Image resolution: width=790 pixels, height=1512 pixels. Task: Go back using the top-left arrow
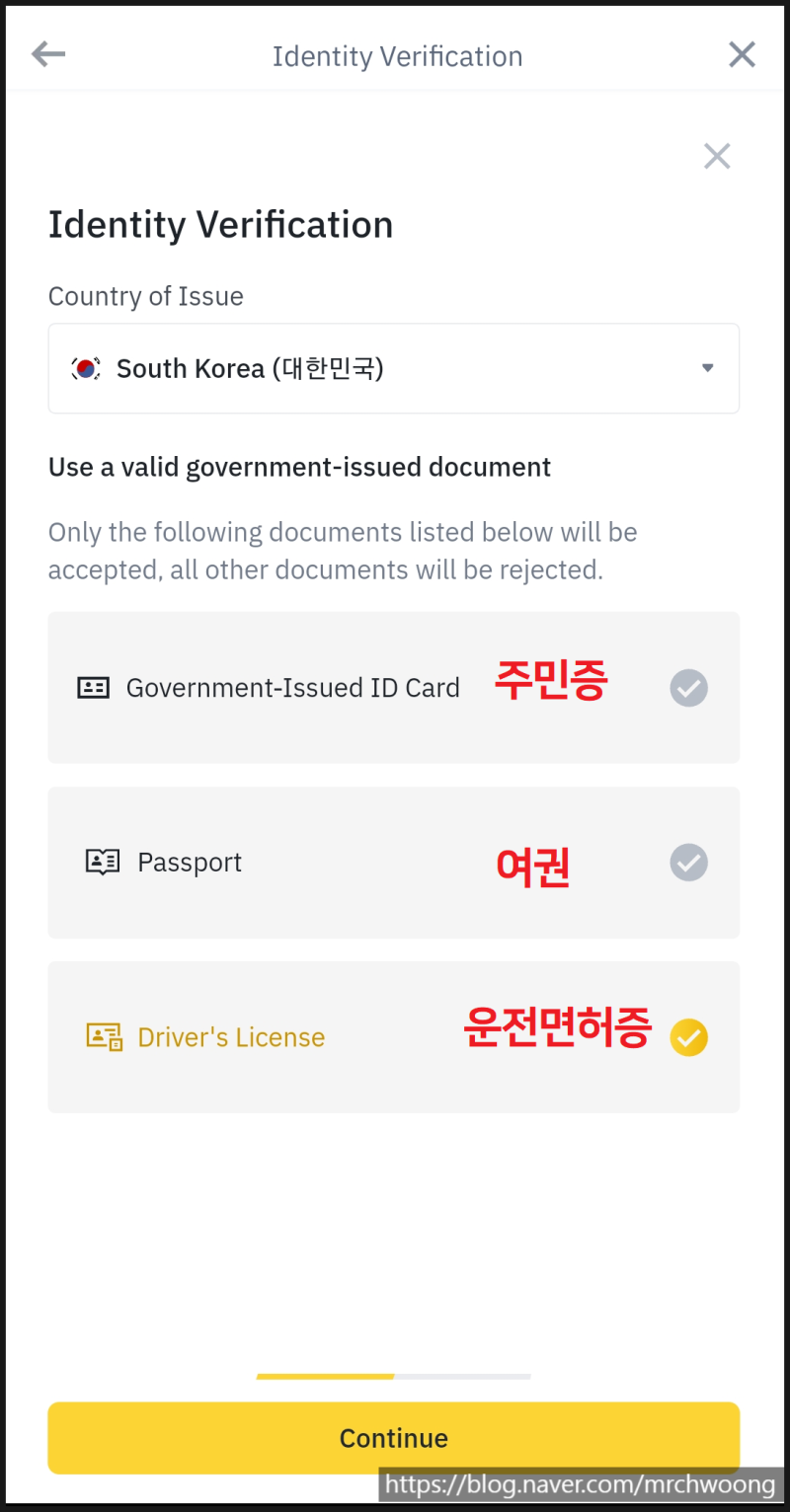coord(47,54)
